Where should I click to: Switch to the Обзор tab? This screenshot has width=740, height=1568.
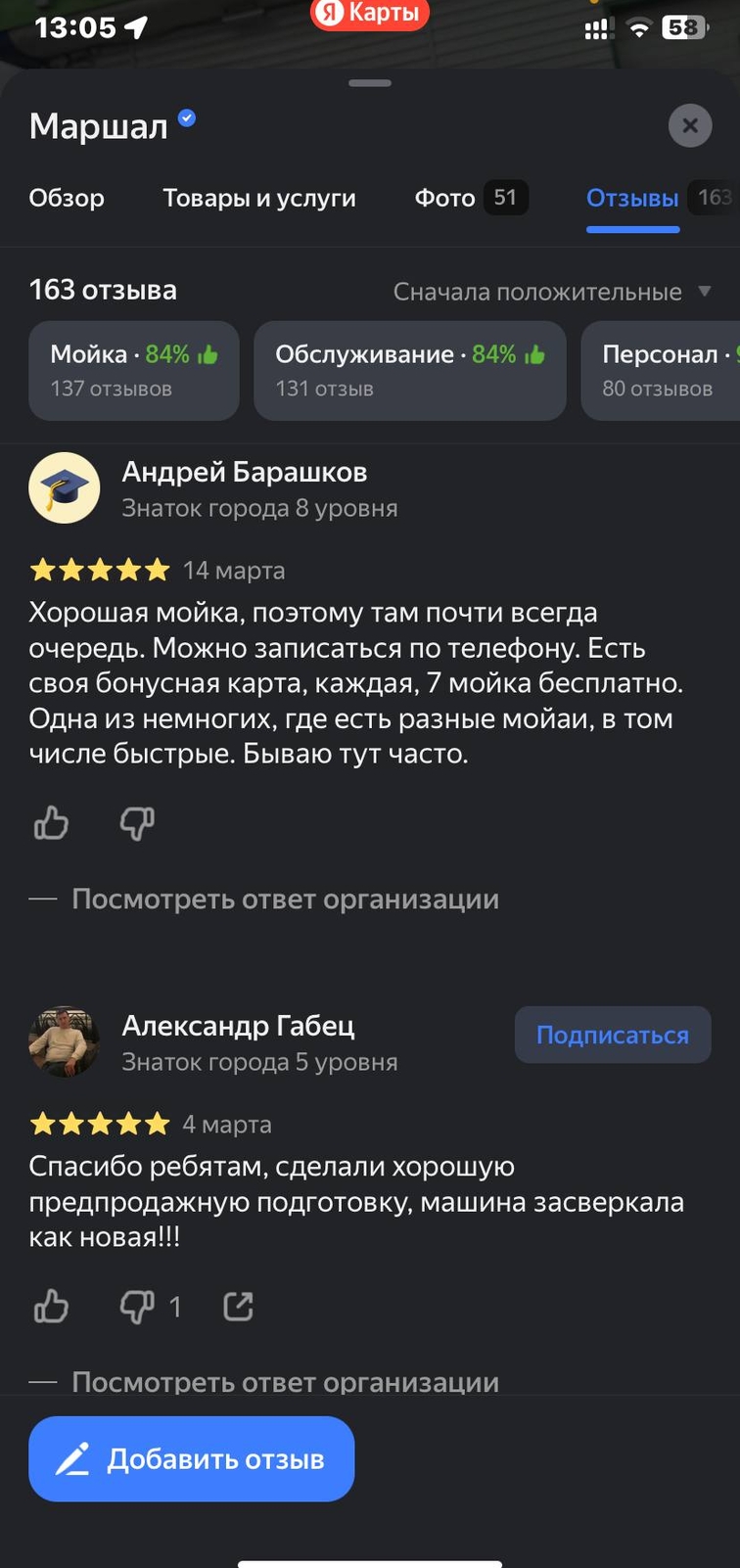(x=67, y=198)
